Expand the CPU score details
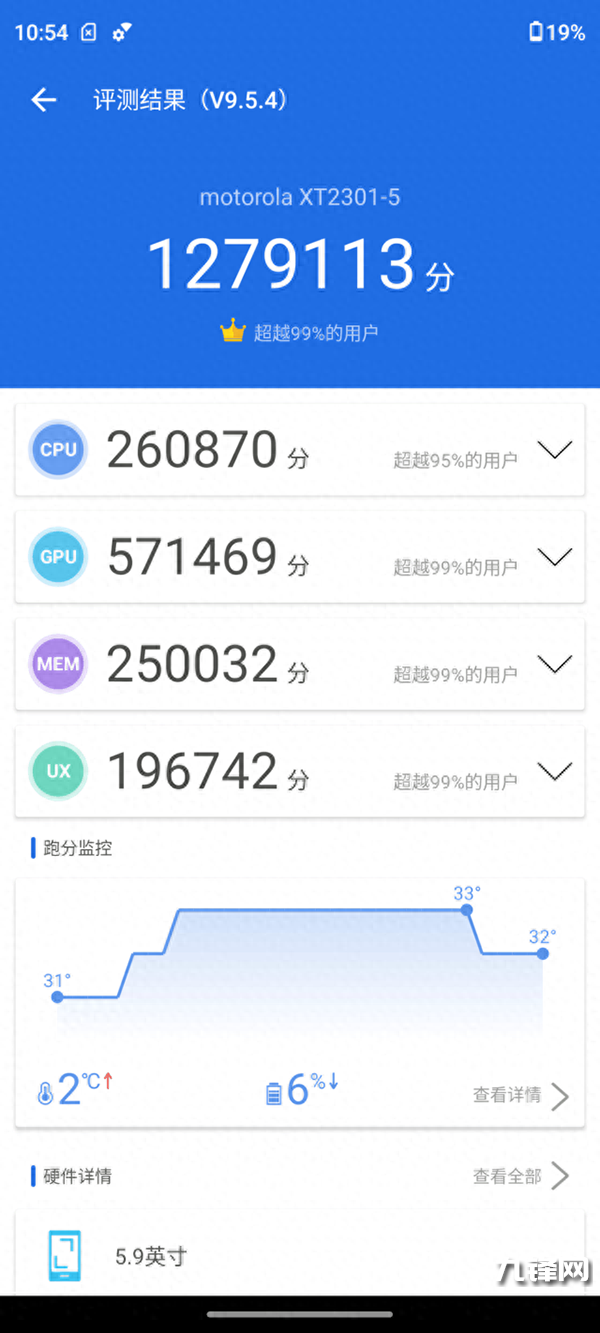 coord(554,450)
